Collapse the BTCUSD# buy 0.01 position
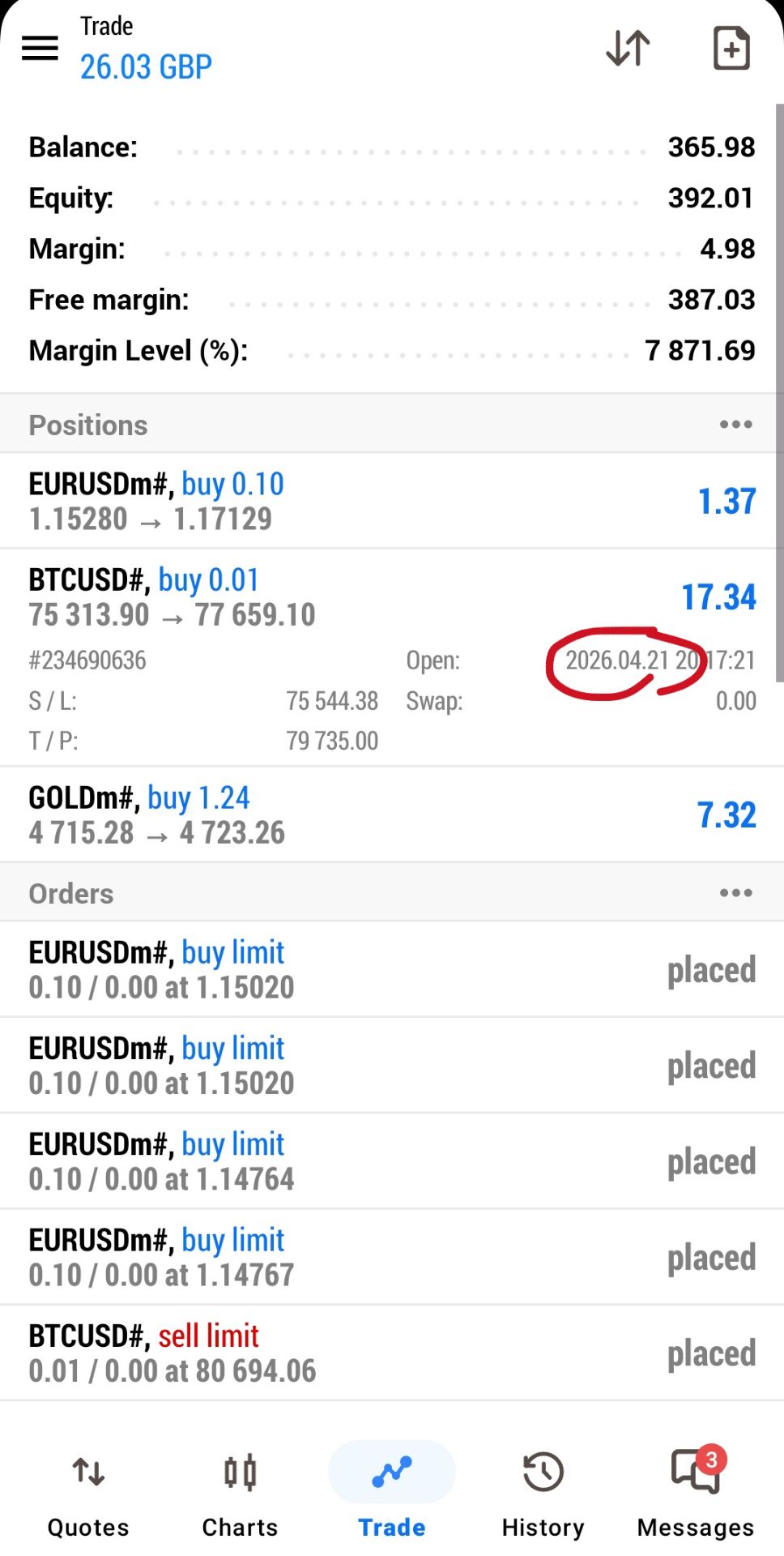Image resolution: width=784 pixels, height=1556 pixels. (x=392, y=597)
